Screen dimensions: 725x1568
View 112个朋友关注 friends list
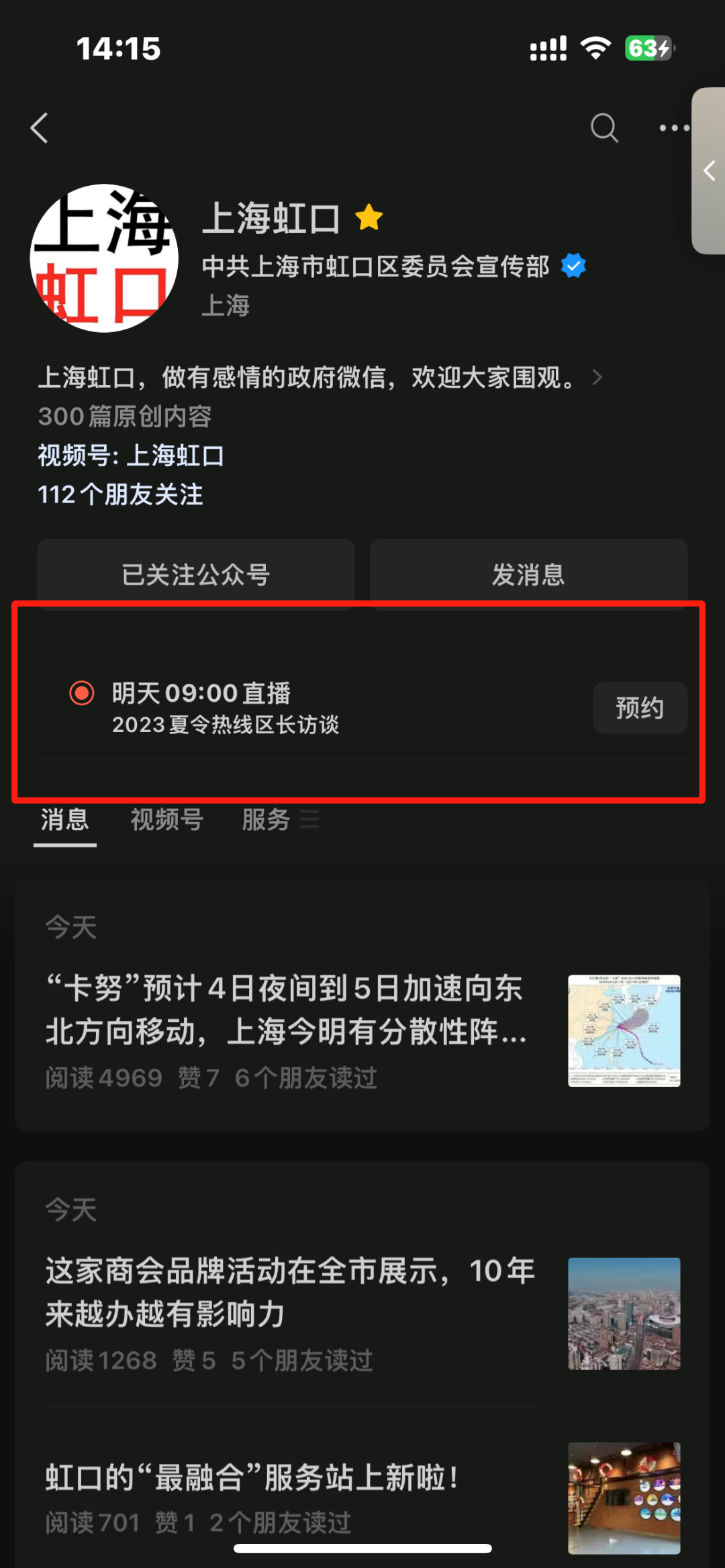pyautogui.click(x=120, y=494)
